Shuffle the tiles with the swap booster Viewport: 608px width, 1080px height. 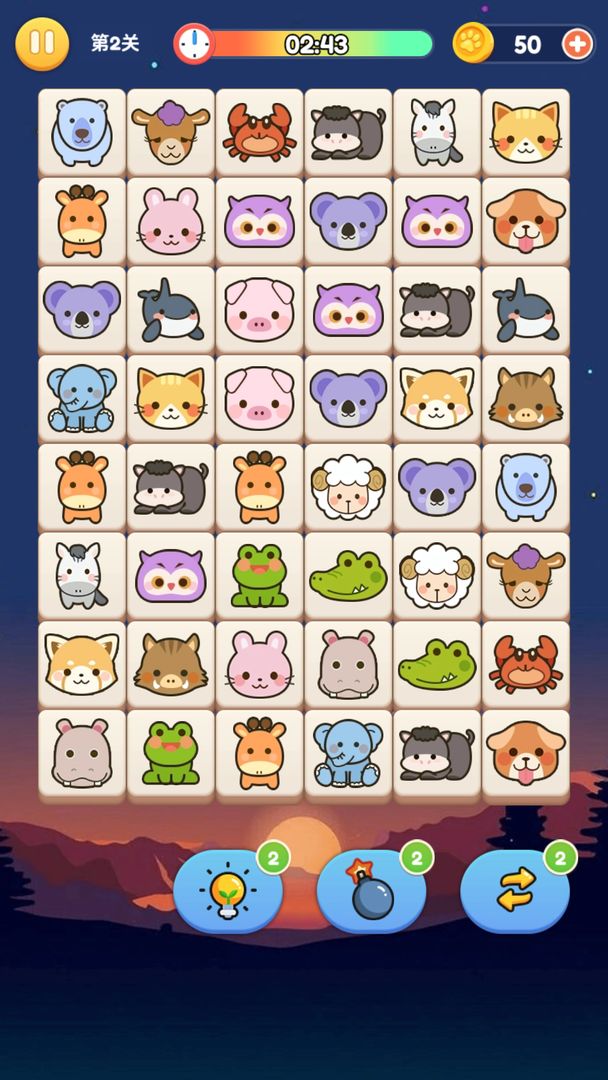coord(515,890)
